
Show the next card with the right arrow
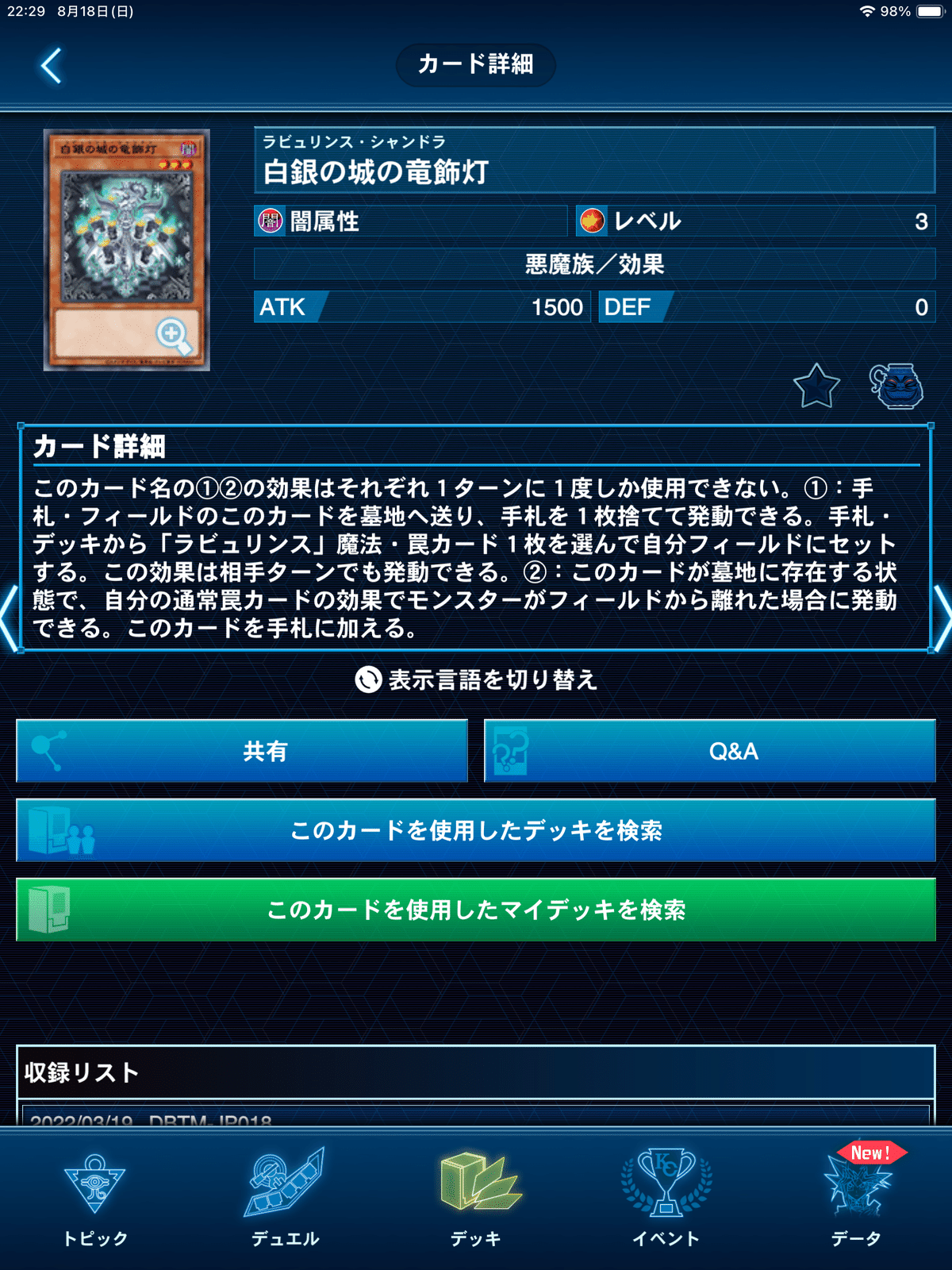[942, 619]
